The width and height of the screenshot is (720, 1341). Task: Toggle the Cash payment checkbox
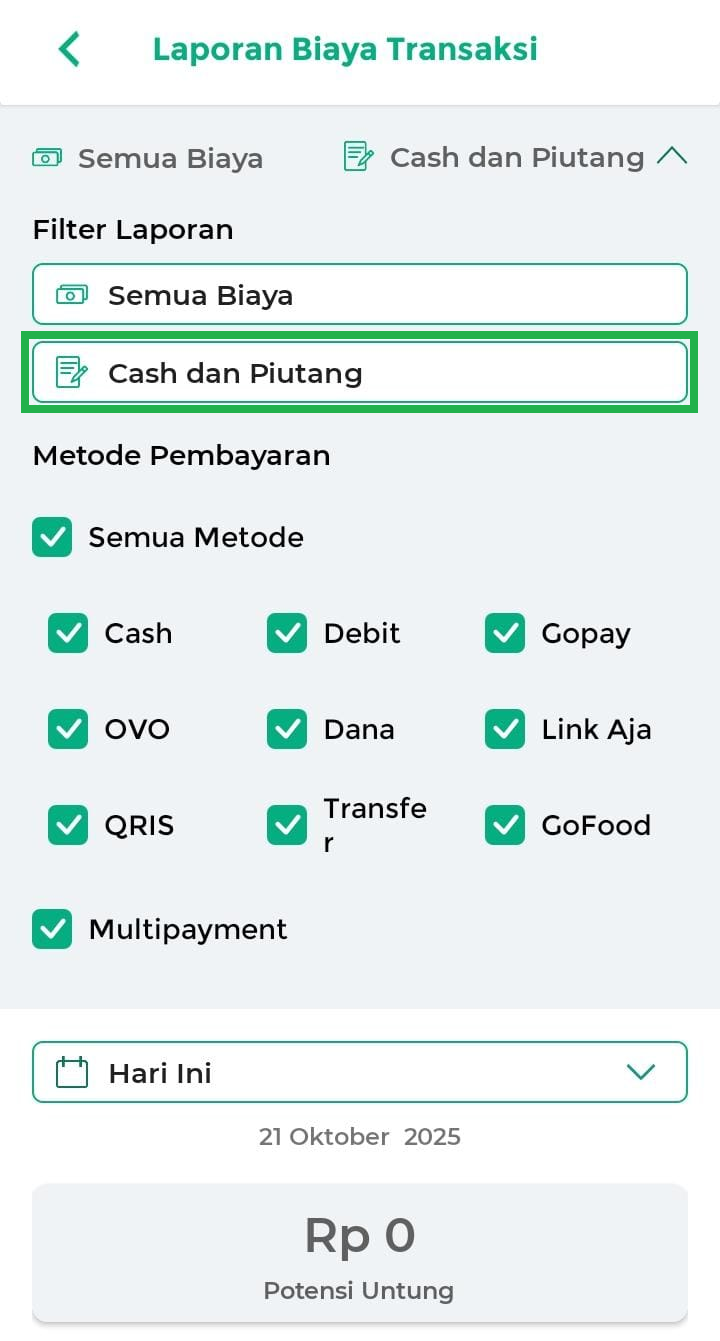point(68,633)
